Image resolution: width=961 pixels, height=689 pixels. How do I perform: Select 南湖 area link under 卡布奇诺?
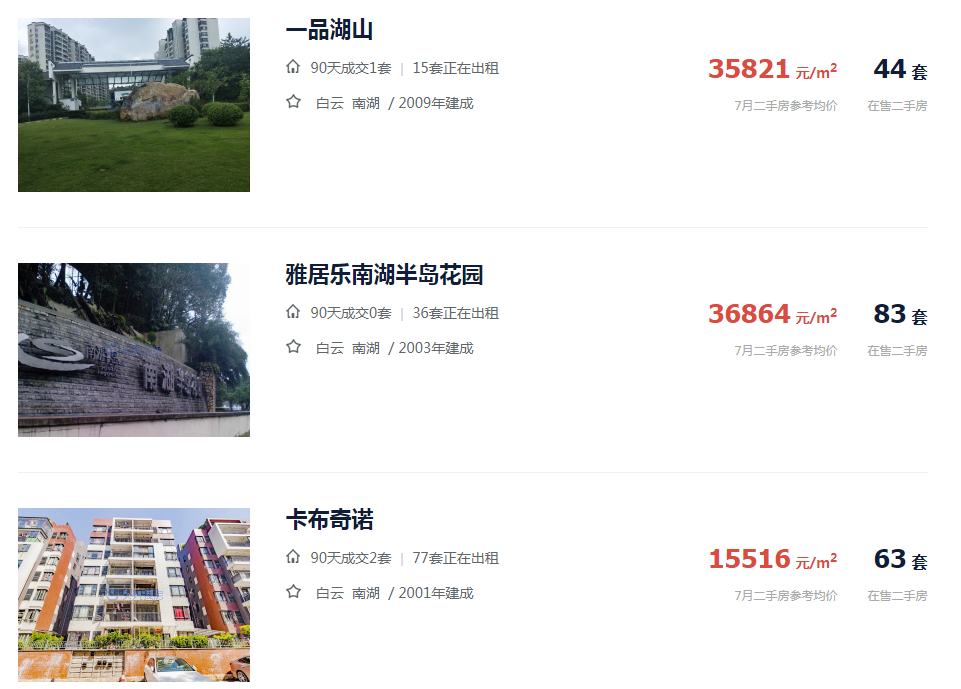[x=366, y=593]
